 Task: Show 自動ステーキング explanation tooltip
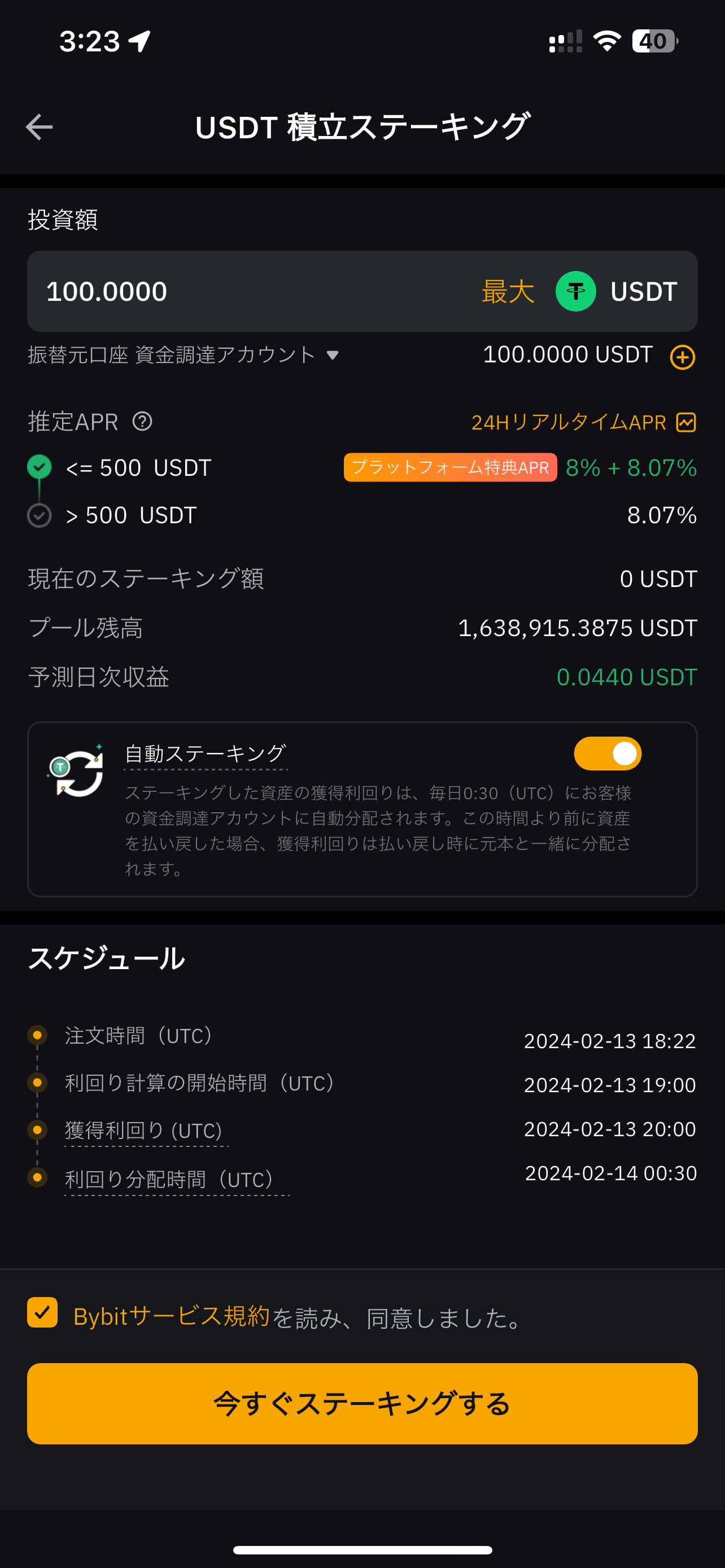pos(205,754)
